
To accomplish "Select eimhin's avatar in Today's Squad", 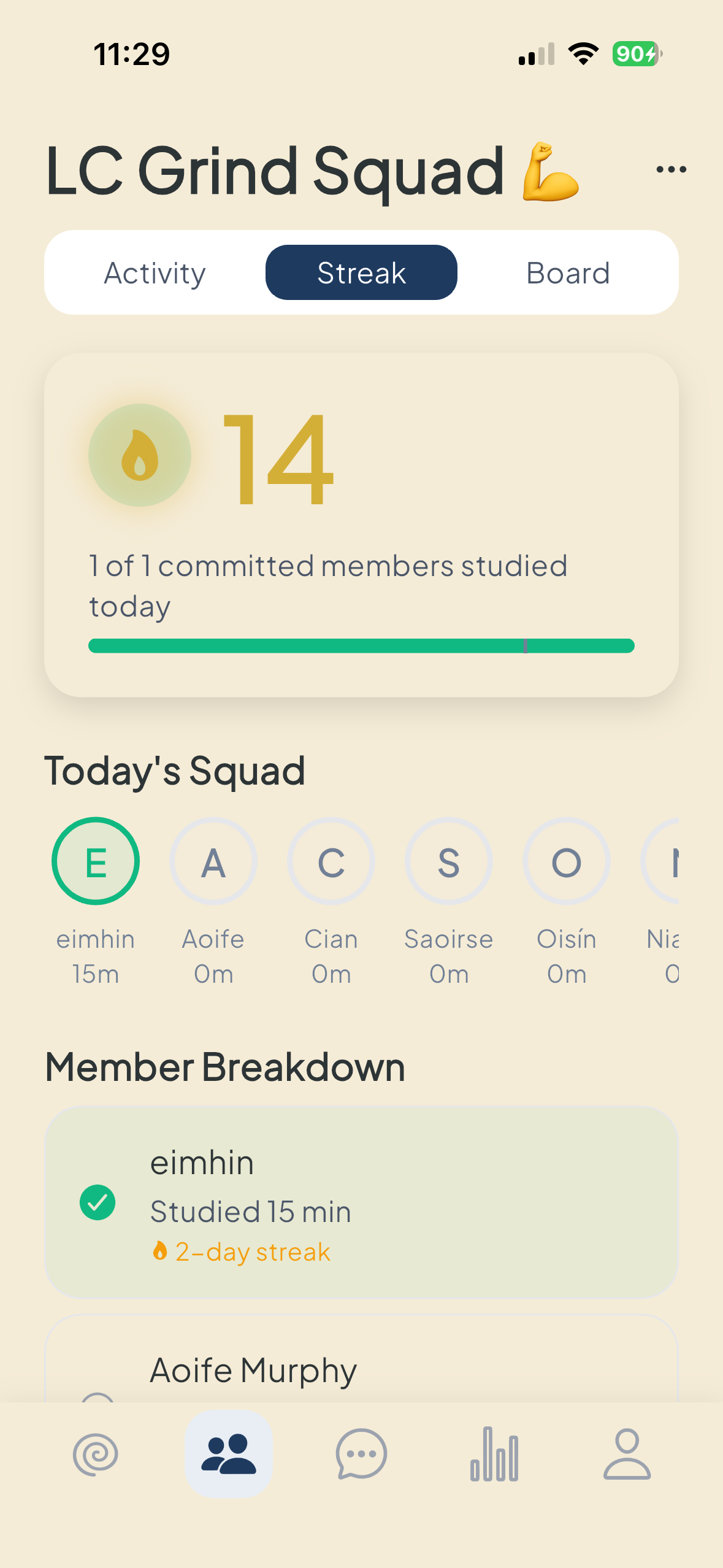I will 96,861.
